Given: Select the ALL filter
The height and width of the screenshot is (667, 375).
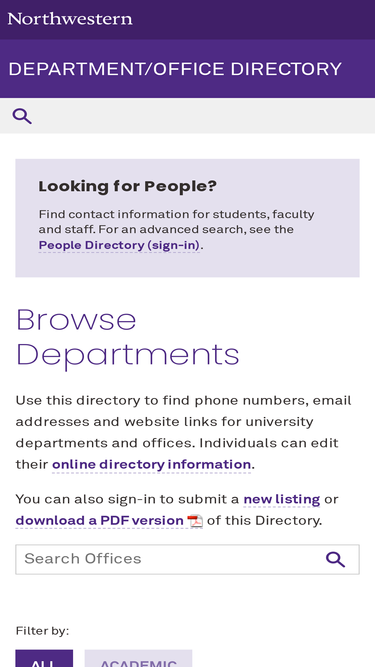Looking at the screenshot, I should (44, 658).
